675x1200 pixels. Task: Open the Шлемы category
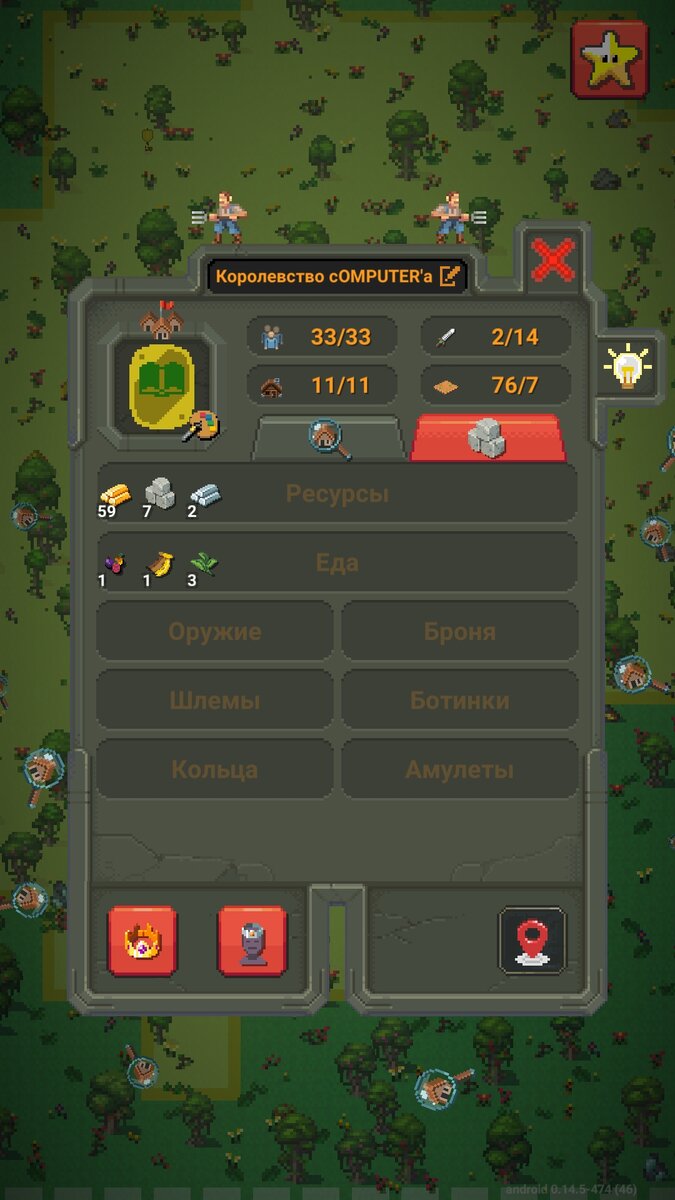click(215, 700)
